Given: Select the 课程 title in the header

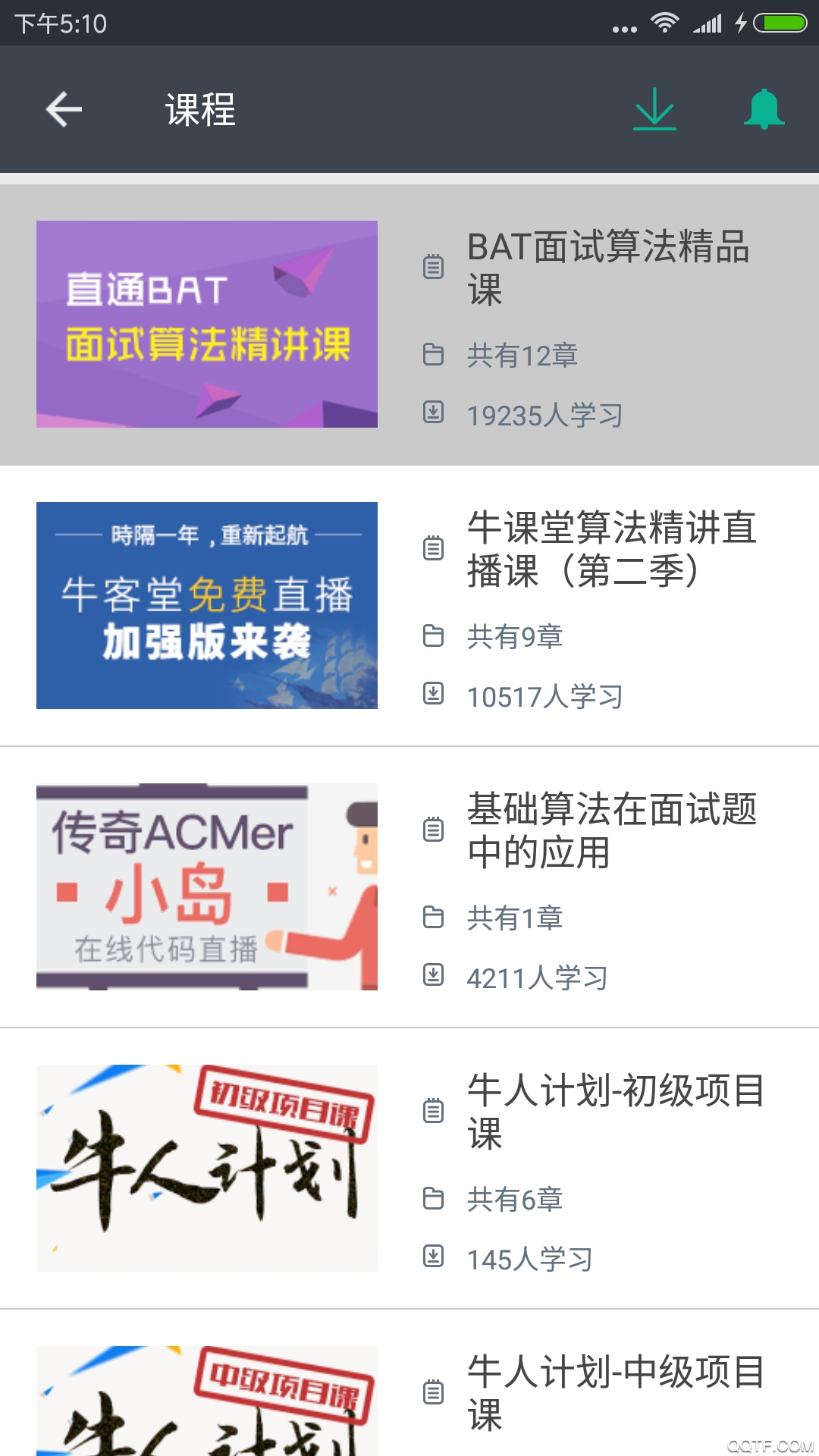Looking at the screenshot, I should [199, 108].
